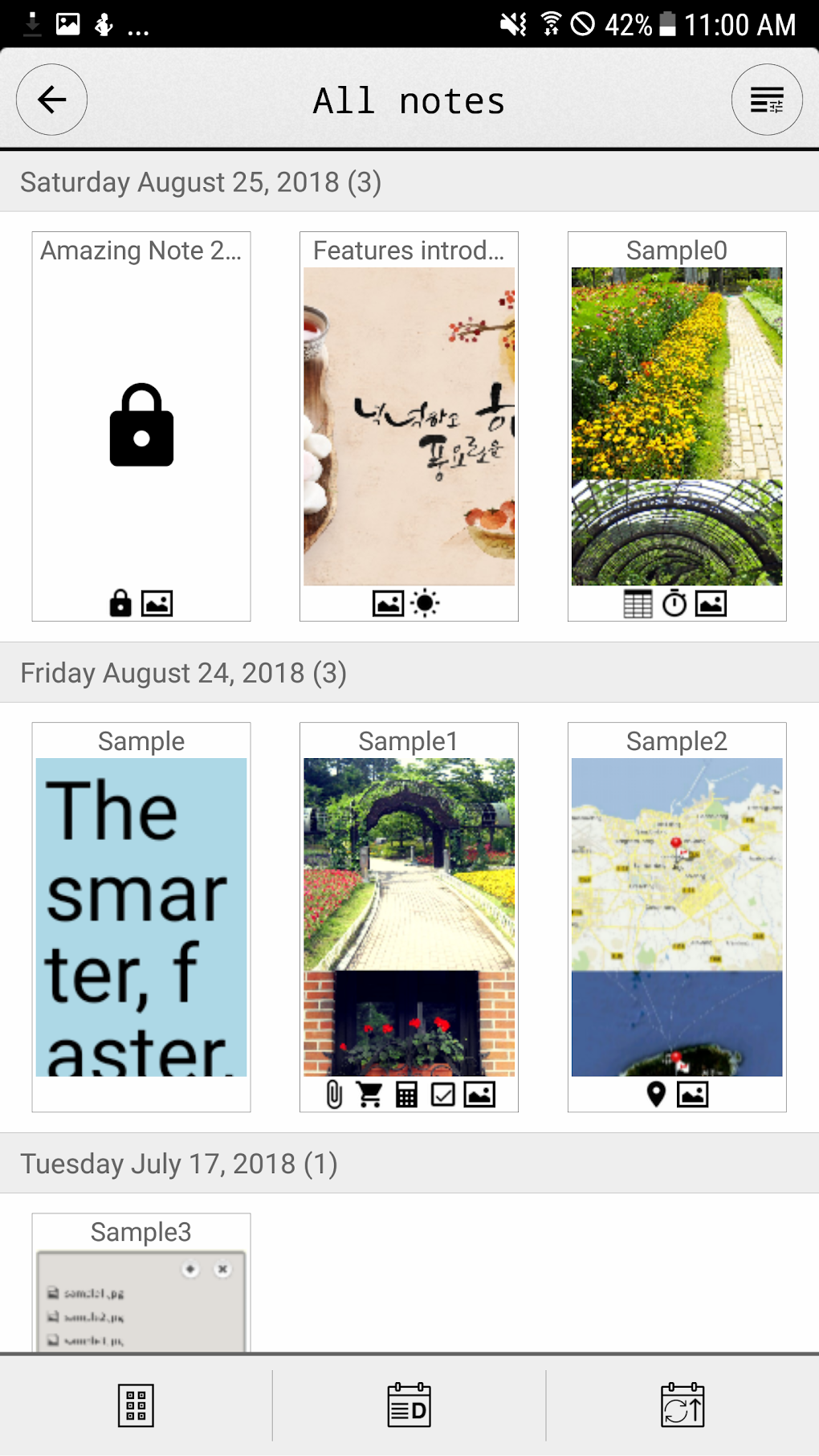Select the paperclip attachment icon on Sample1
The width and height of the screenshot is (819, 1456).
(x=333, y=1093)
